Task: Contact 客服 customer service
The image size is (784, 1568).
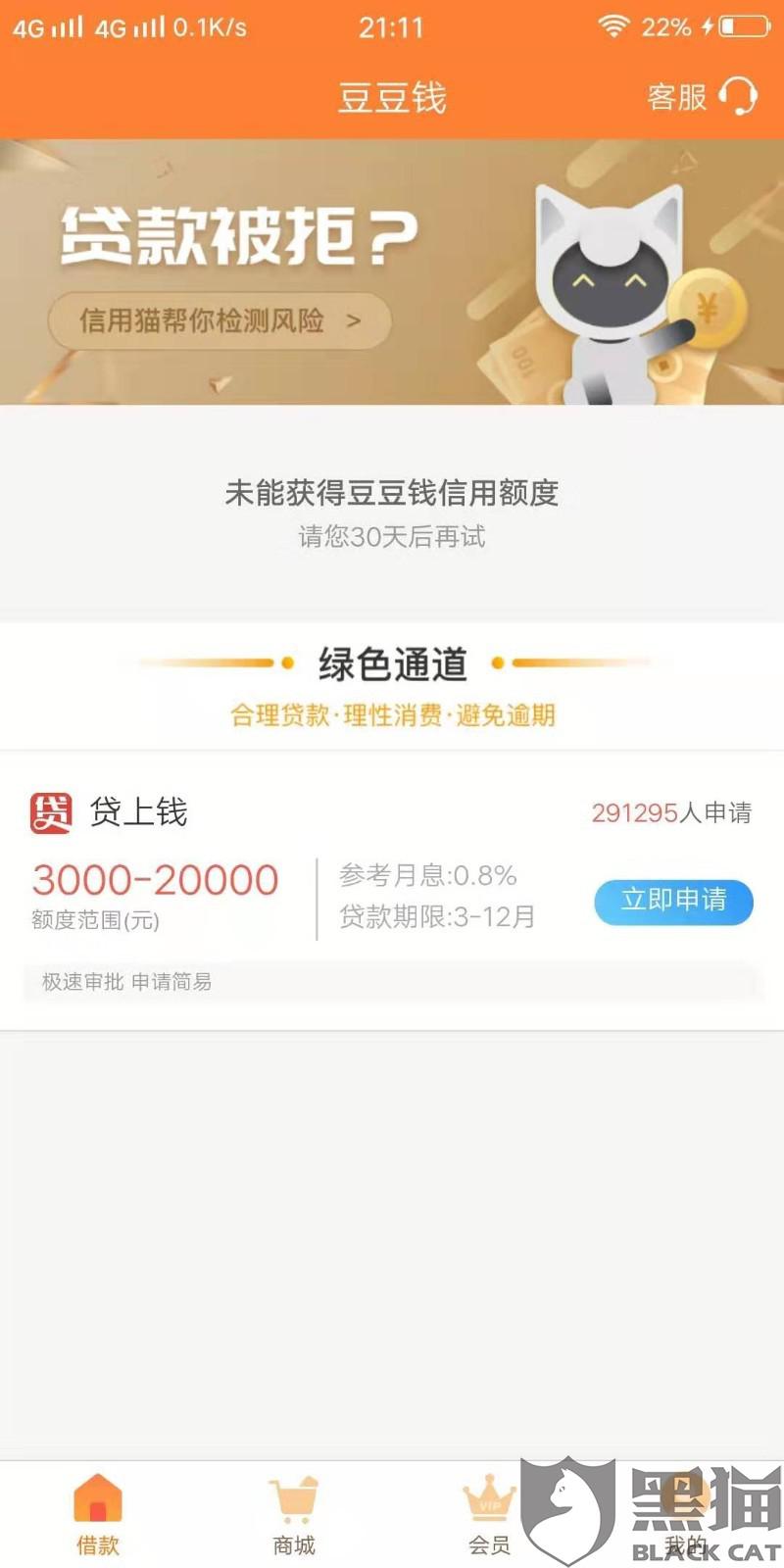Action: pos(702,97)
